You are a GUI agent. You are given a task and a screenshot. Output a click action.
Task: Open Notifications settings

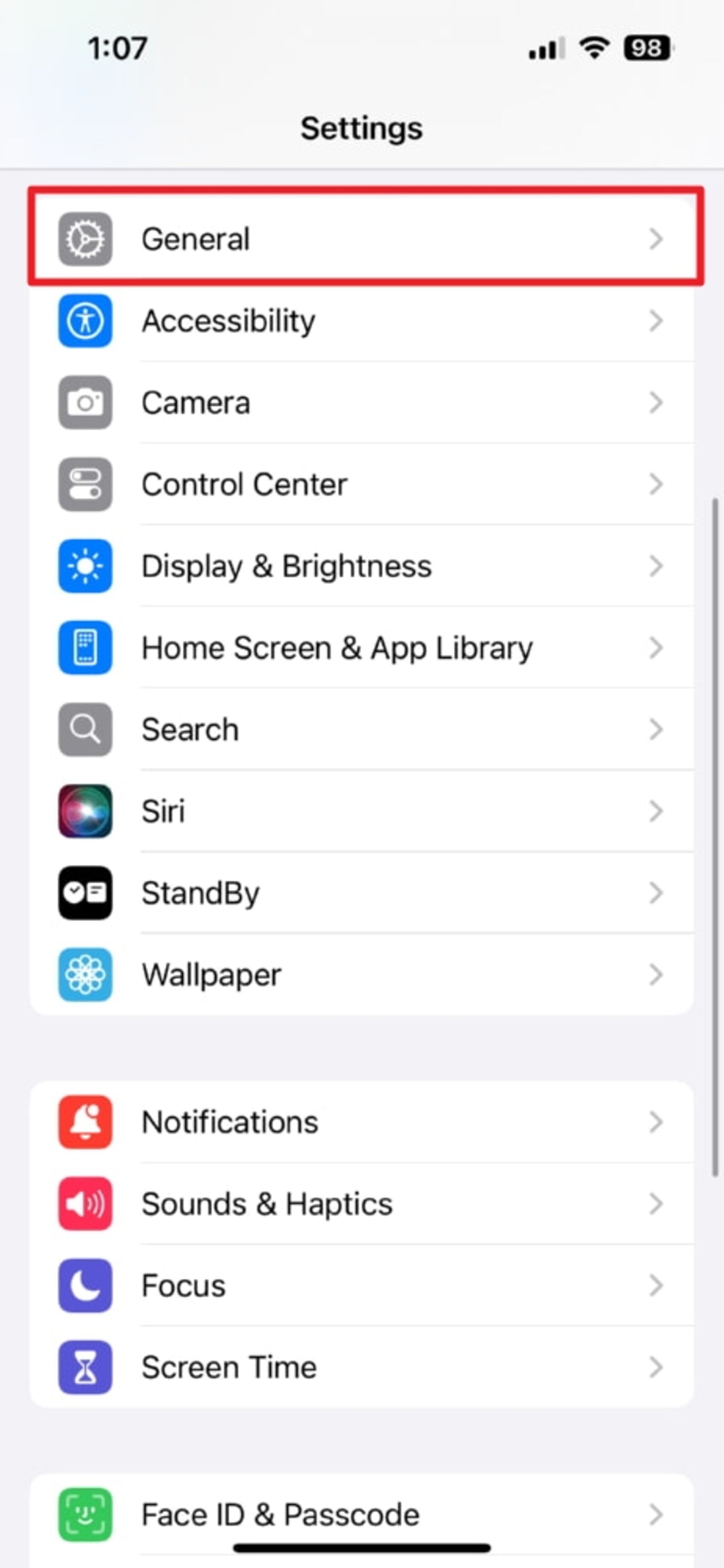pyautogui.click(x=362, y=1122)
